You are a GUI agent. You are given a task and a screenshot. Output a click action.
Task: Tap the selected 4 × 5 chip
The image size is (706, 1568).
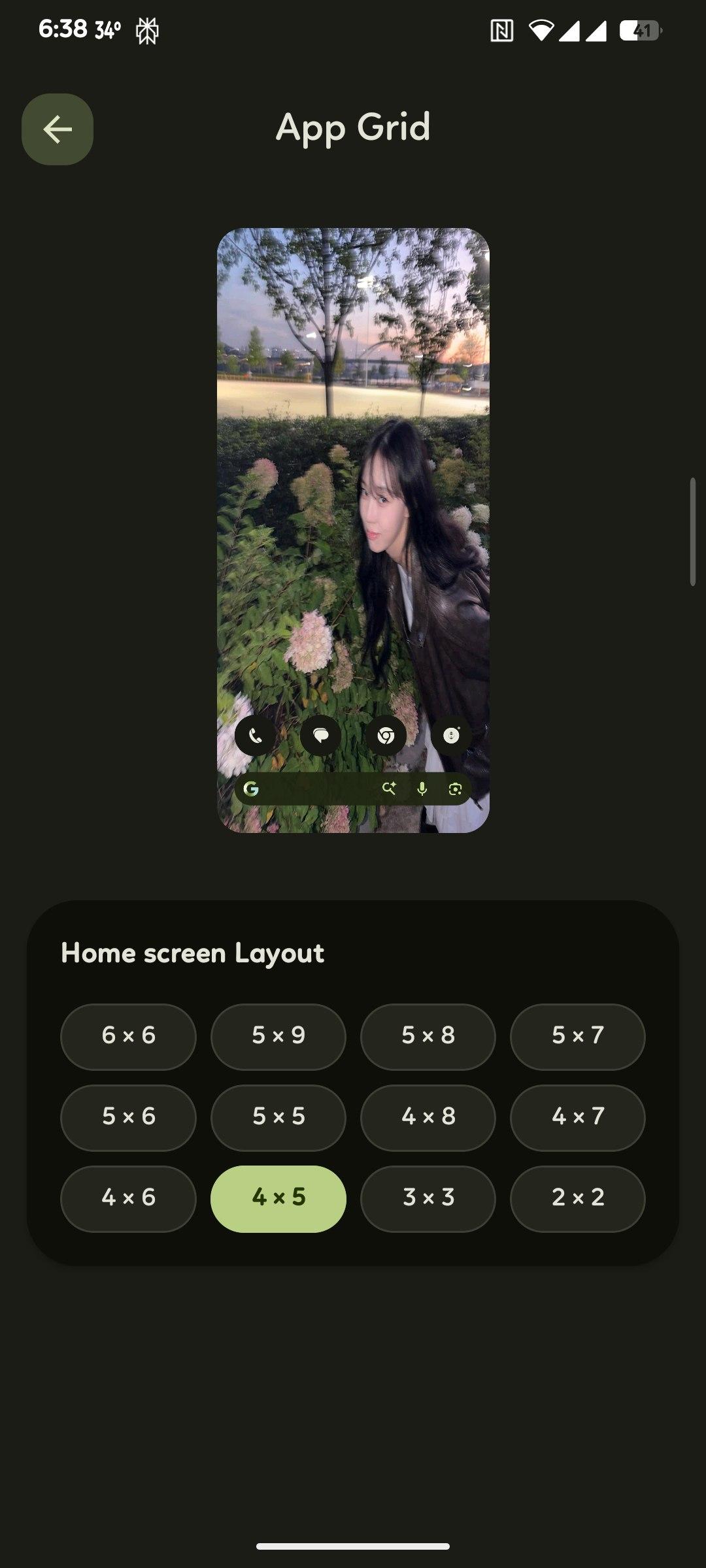pyautogui.click(x=278, y=1198)
